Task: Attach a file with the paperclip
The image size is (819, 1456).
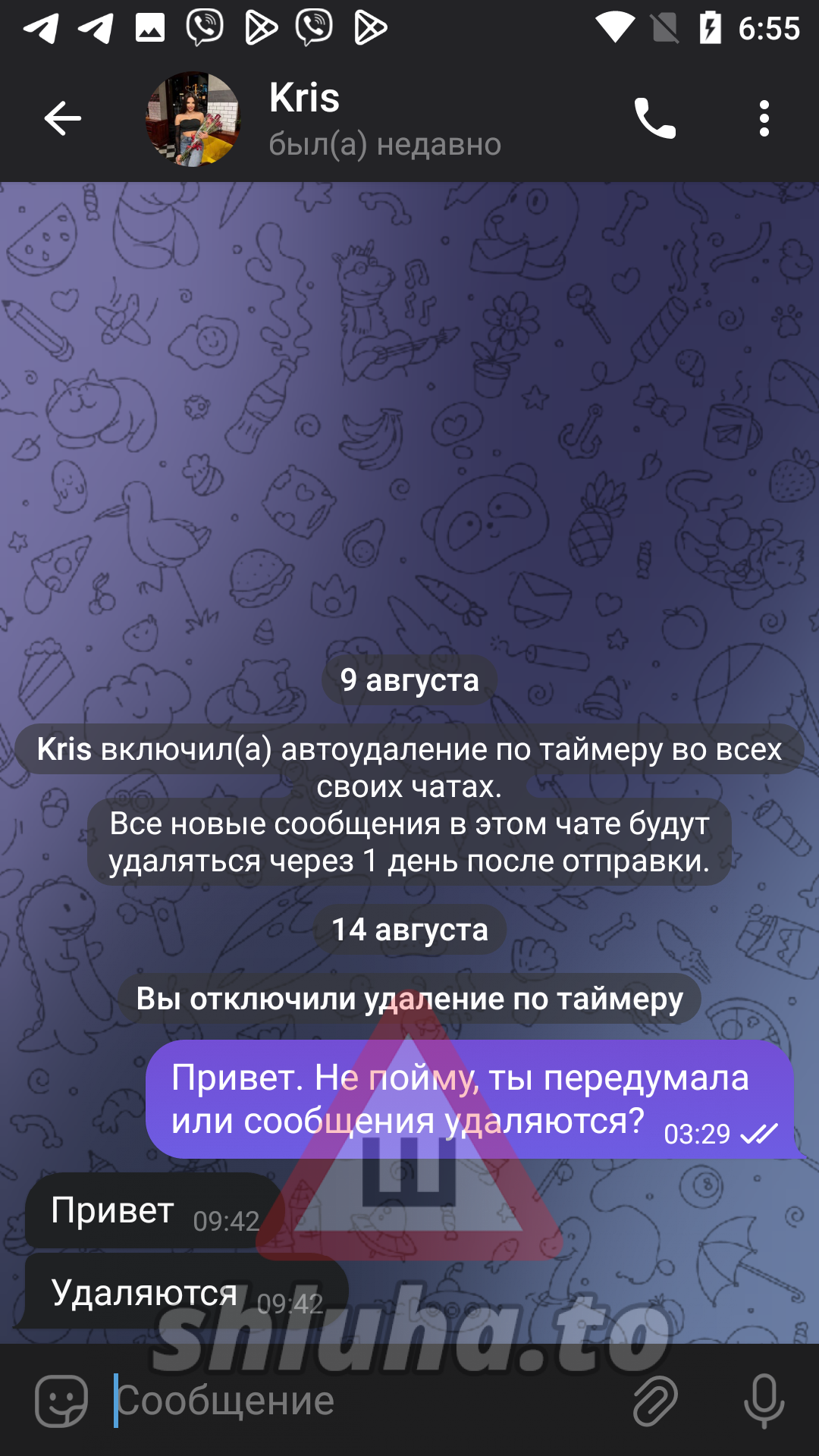Action: (655, 1401)
